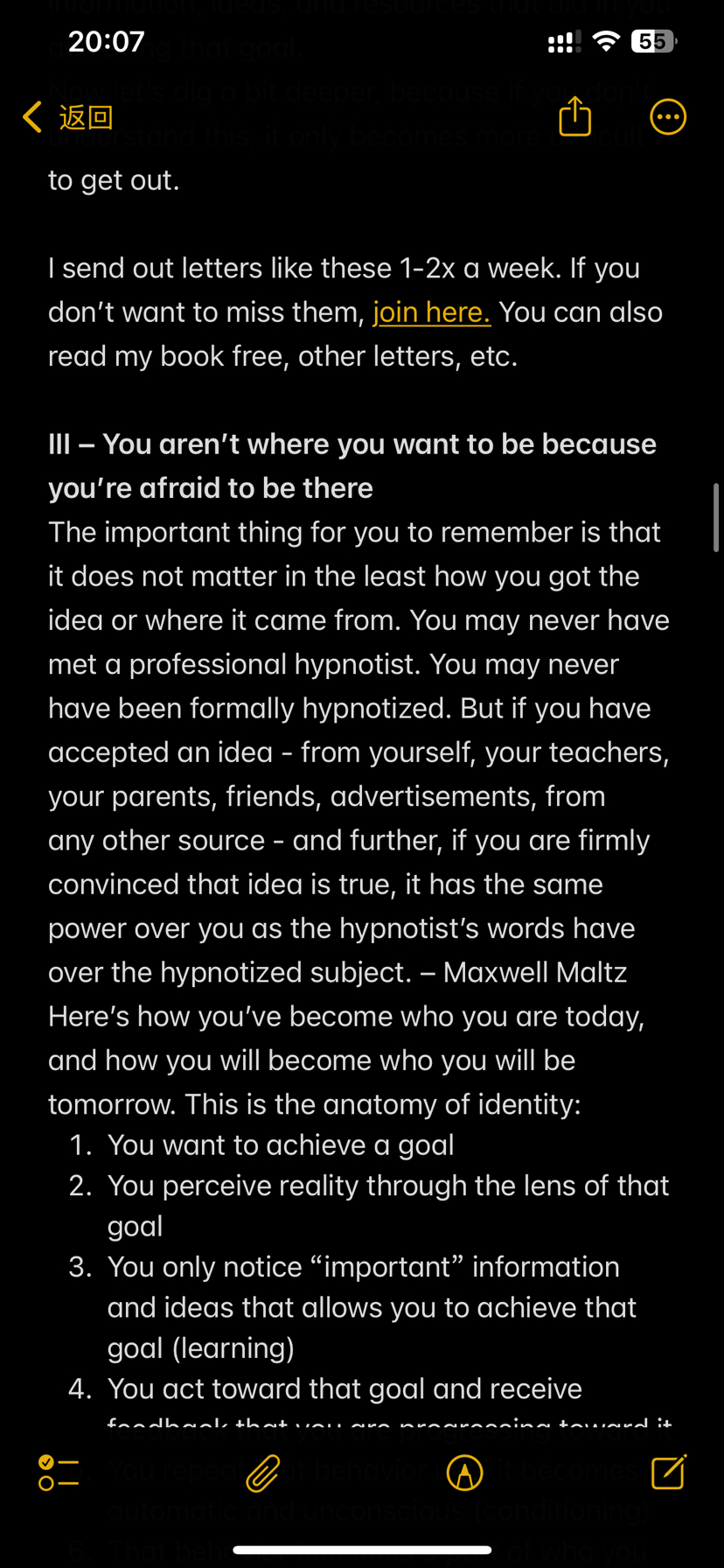724x1568 pixels.
Task: Attach a file or photo
Action: (262, 1473)
